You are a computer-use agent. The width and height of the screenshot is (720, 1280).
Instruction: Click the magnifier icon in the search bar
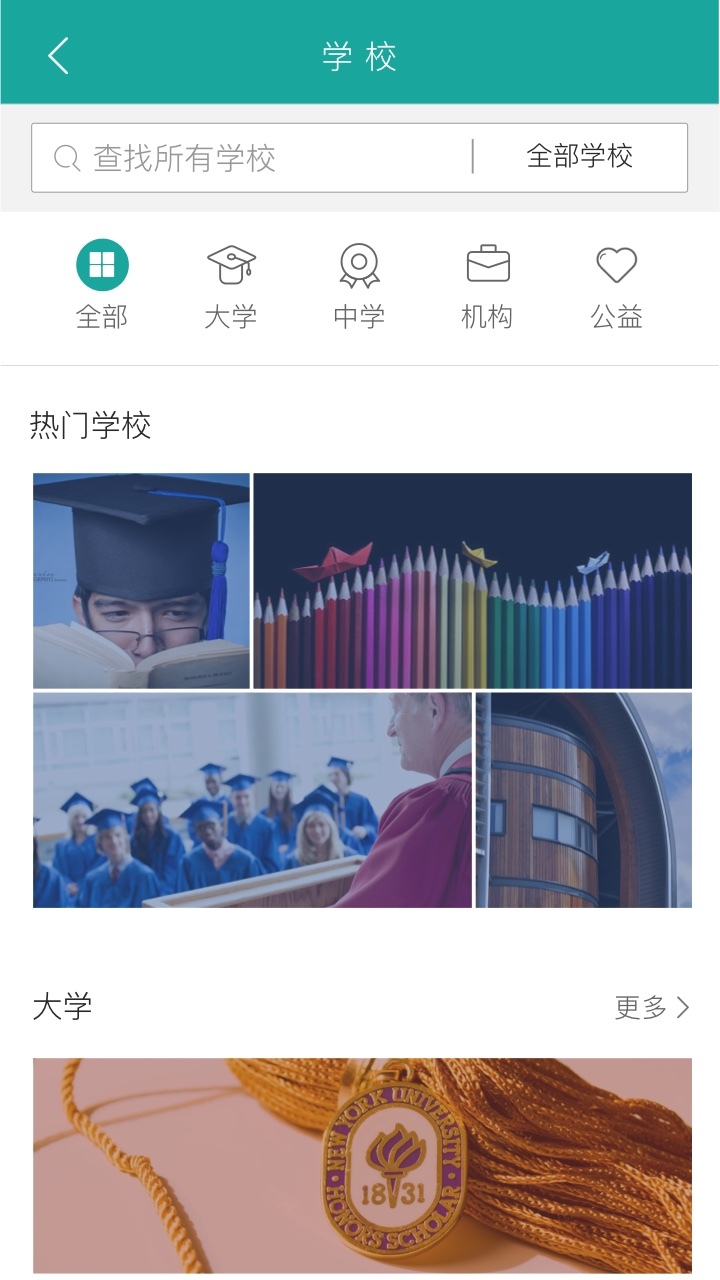[x=65, y=156]
